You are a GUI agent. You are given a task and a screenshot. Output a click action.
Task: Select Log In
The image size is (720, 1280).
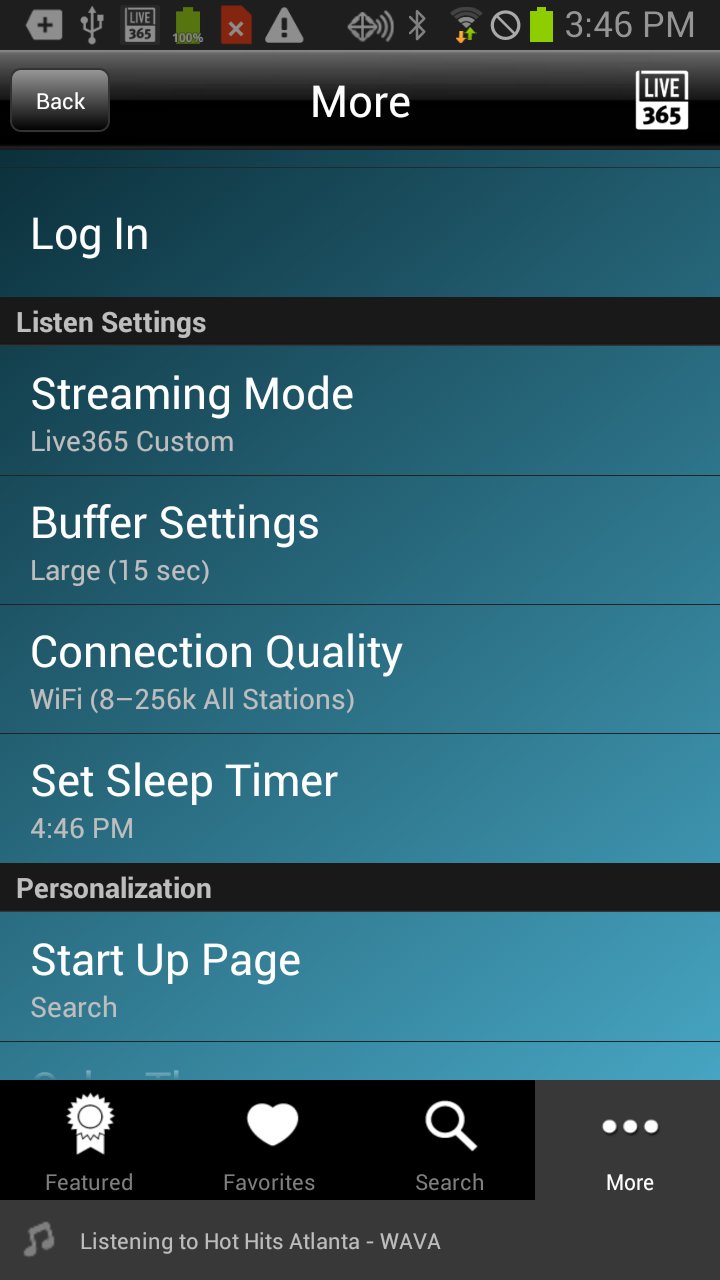360,234
